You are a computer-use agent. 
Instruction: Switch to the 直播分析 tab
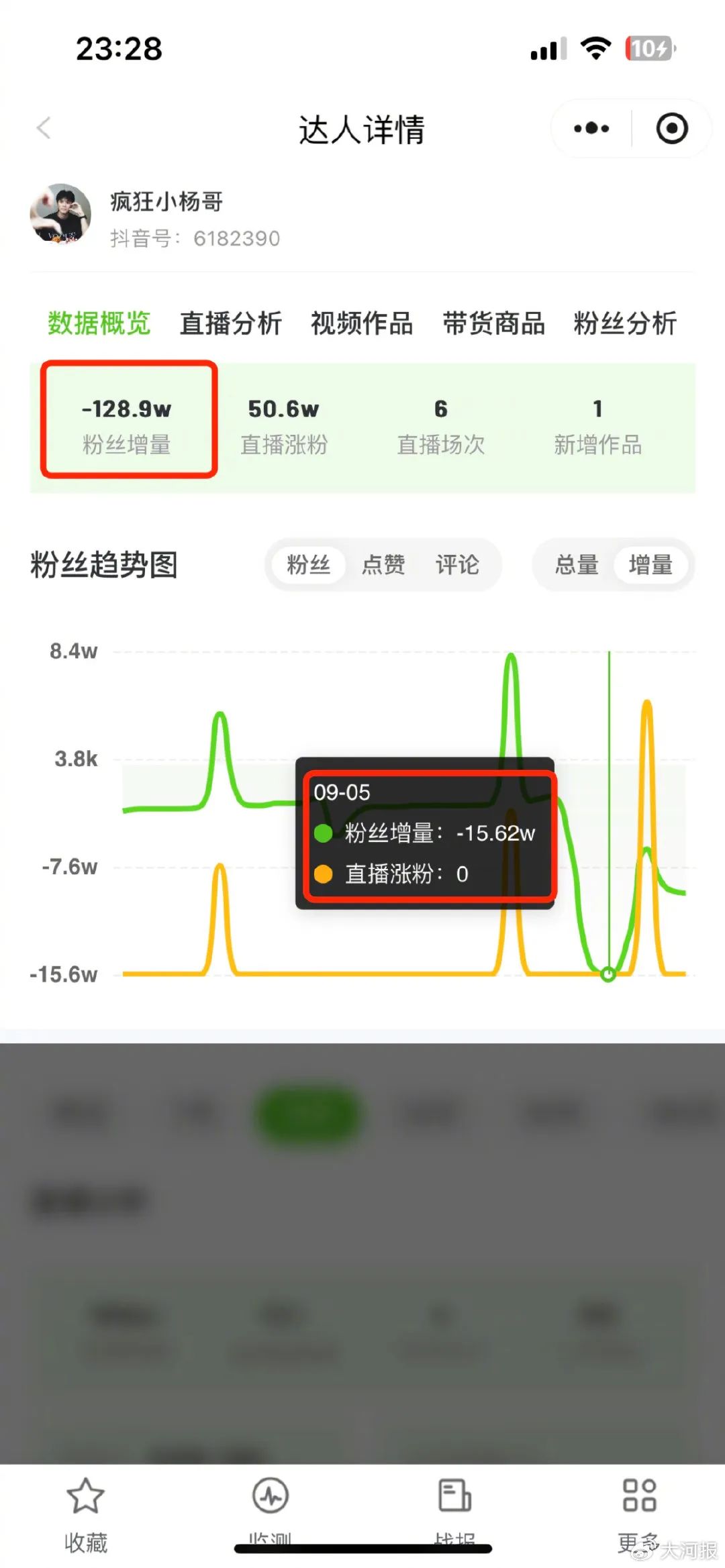point(230,323)
